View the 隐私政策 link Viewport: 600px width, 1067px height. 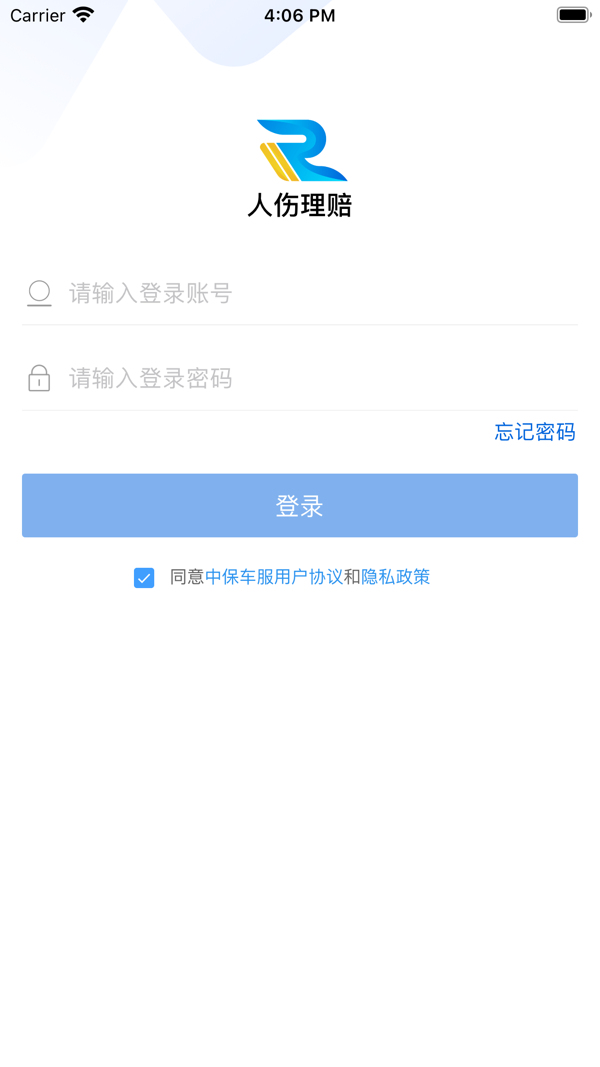tap(395, 577)
